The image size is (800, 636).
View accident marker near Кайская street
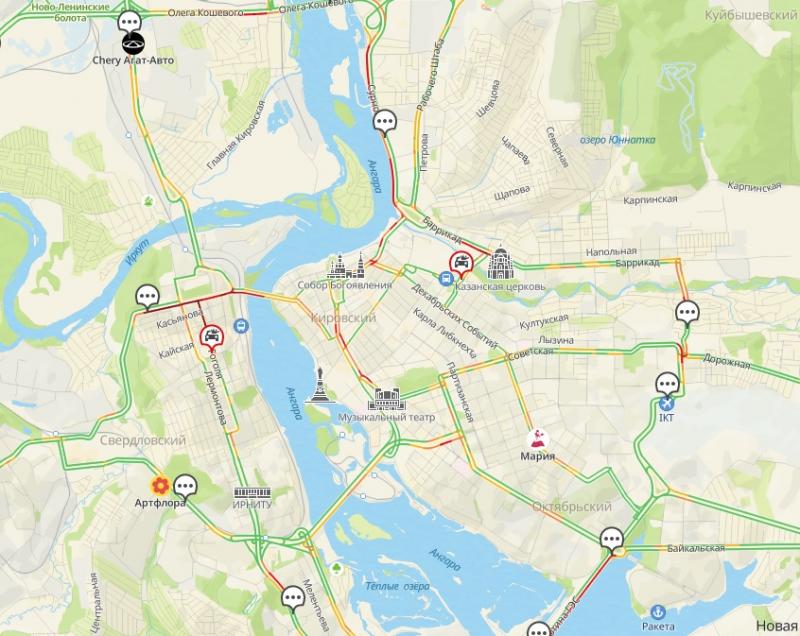pyautogui.click(x=211, y=335)
